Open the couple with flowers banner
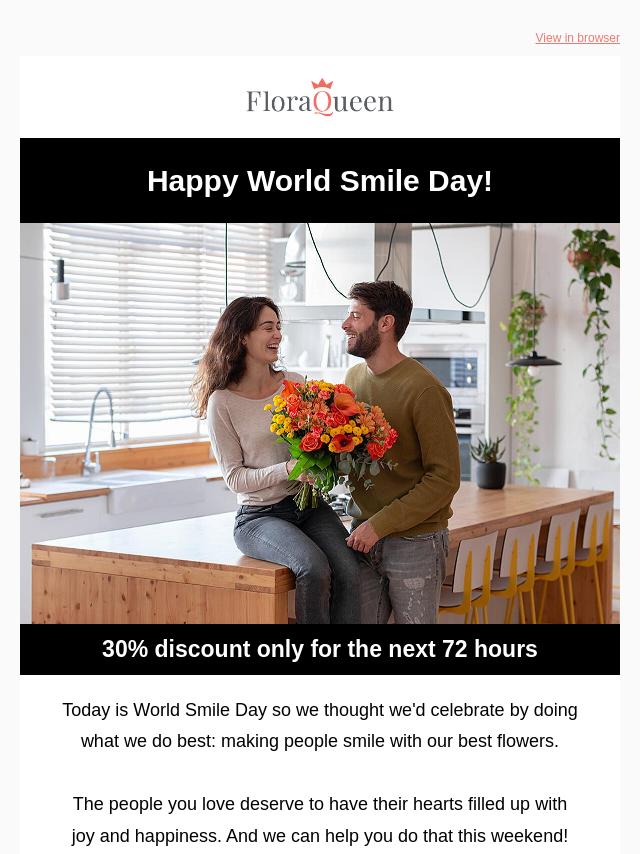This screenshot has width=640, height=854. [x=320, y=423]
